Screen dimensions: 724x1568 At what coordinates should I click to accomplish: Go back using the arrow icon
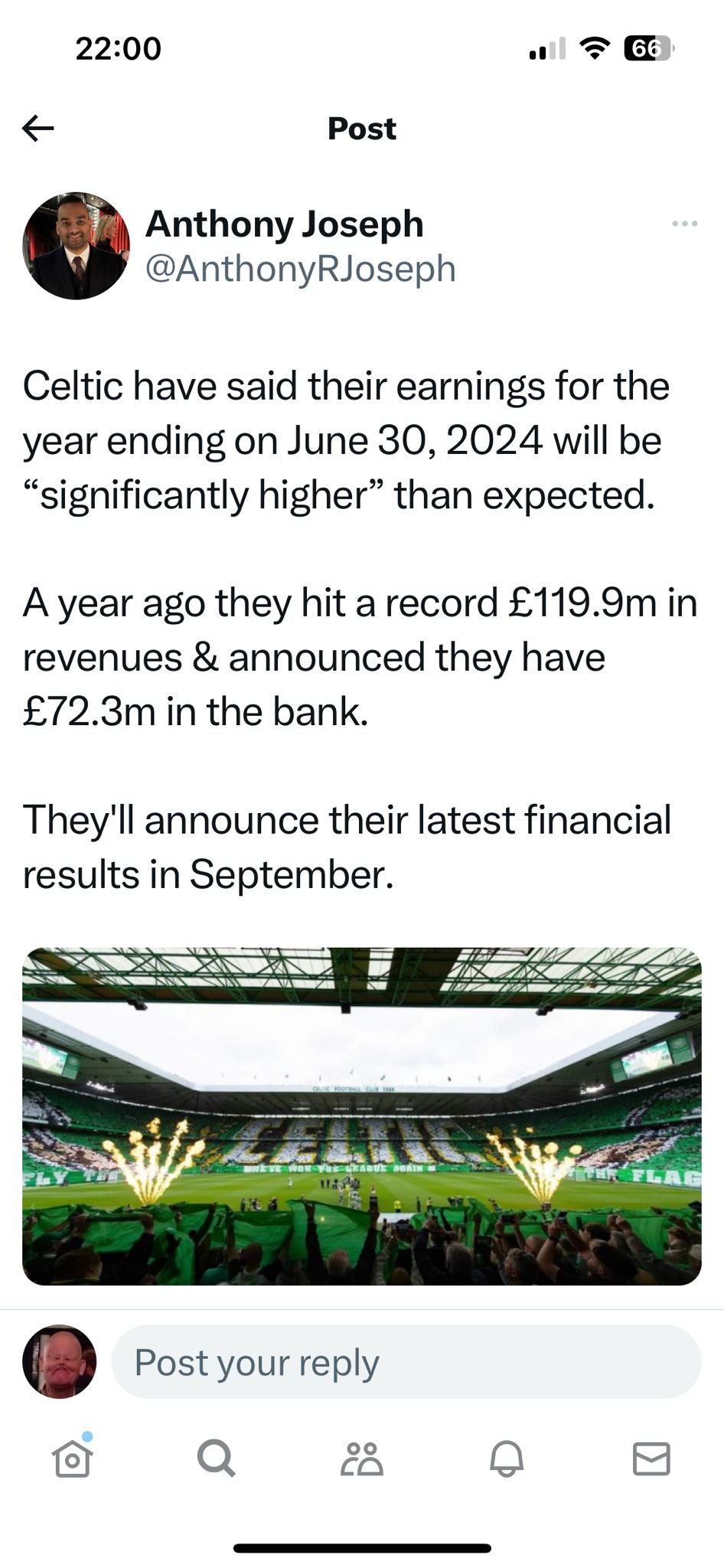[38, 129]
